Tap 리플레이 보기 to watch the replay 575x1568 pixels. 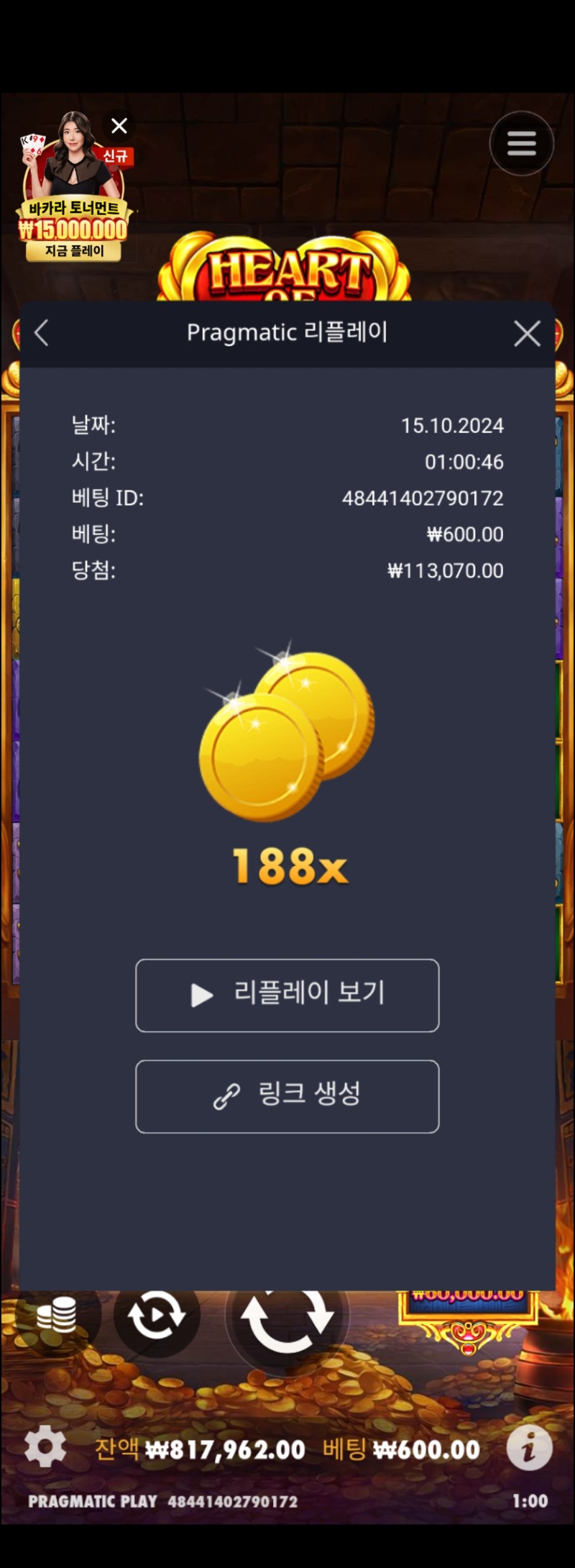[287, 995]
